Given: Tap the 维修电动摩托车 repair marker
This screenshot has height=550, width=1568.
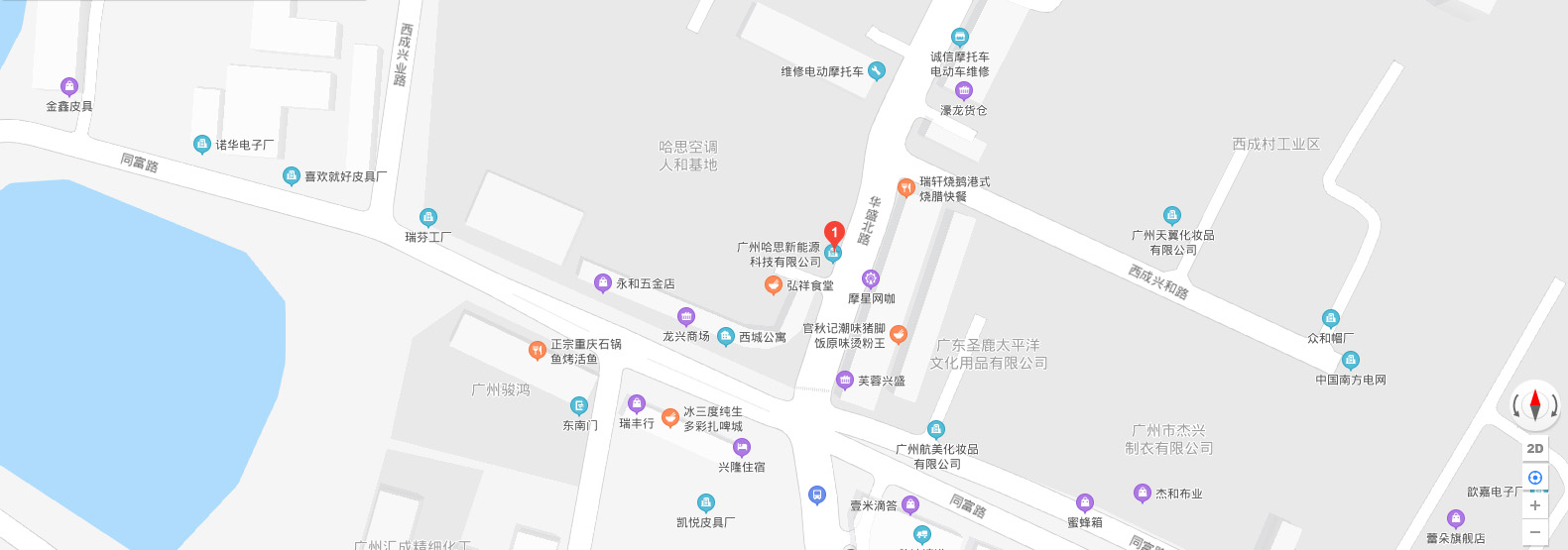Looking at the screenshot, I should point(876,70).
